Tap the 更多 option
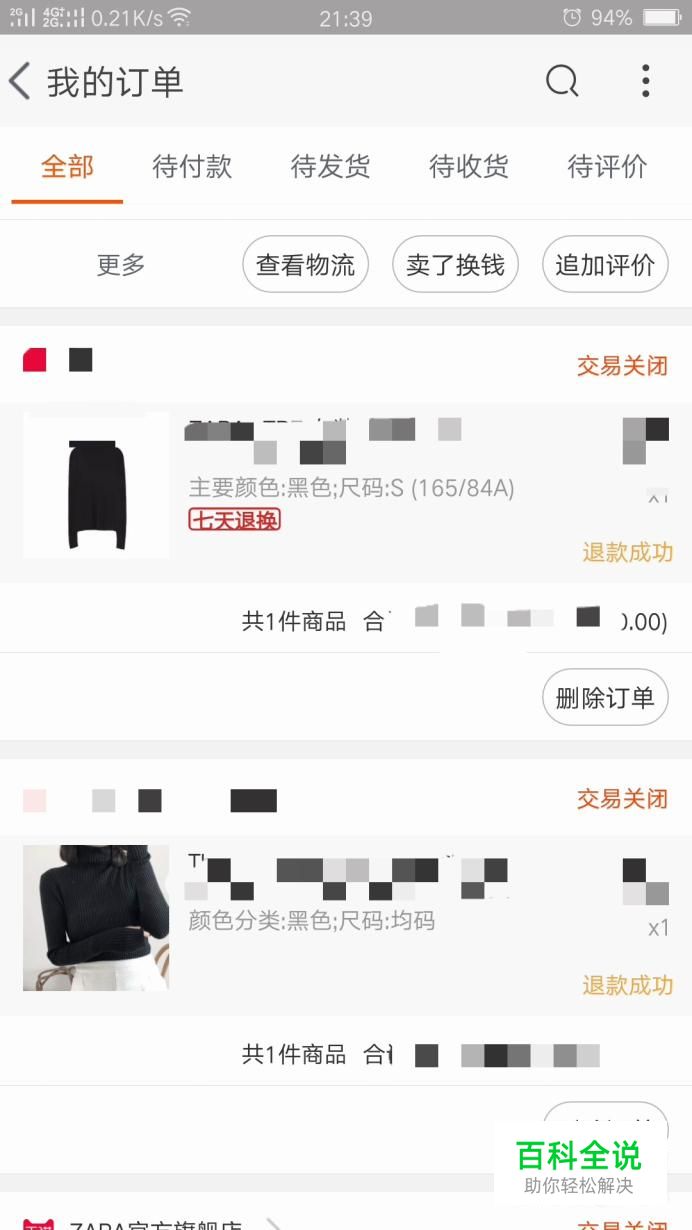This screenshot has height=1230, width=692. [x=121, y=265]
